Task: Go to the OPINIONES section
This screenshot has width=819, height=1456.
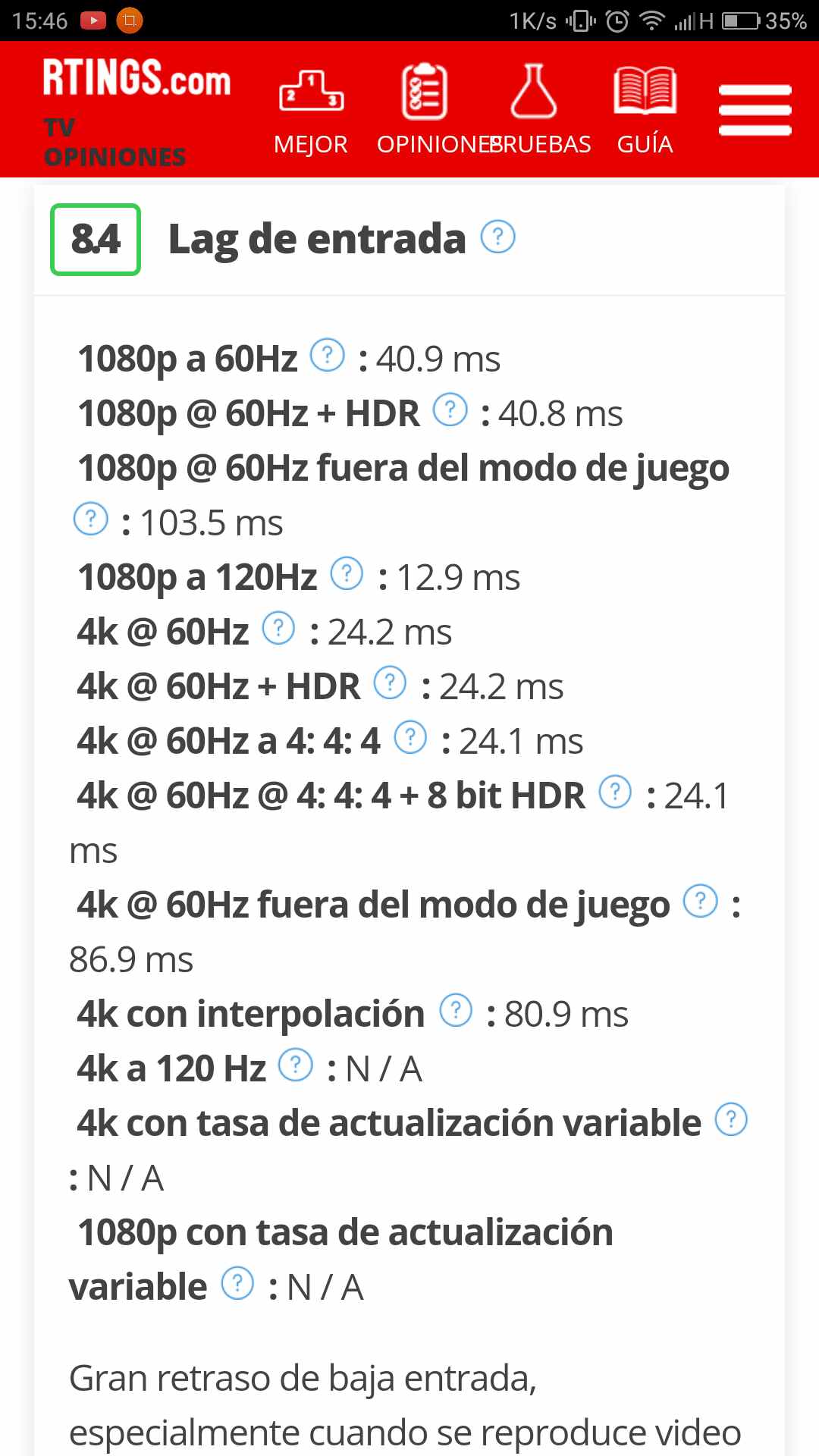Action: (425, 110)
